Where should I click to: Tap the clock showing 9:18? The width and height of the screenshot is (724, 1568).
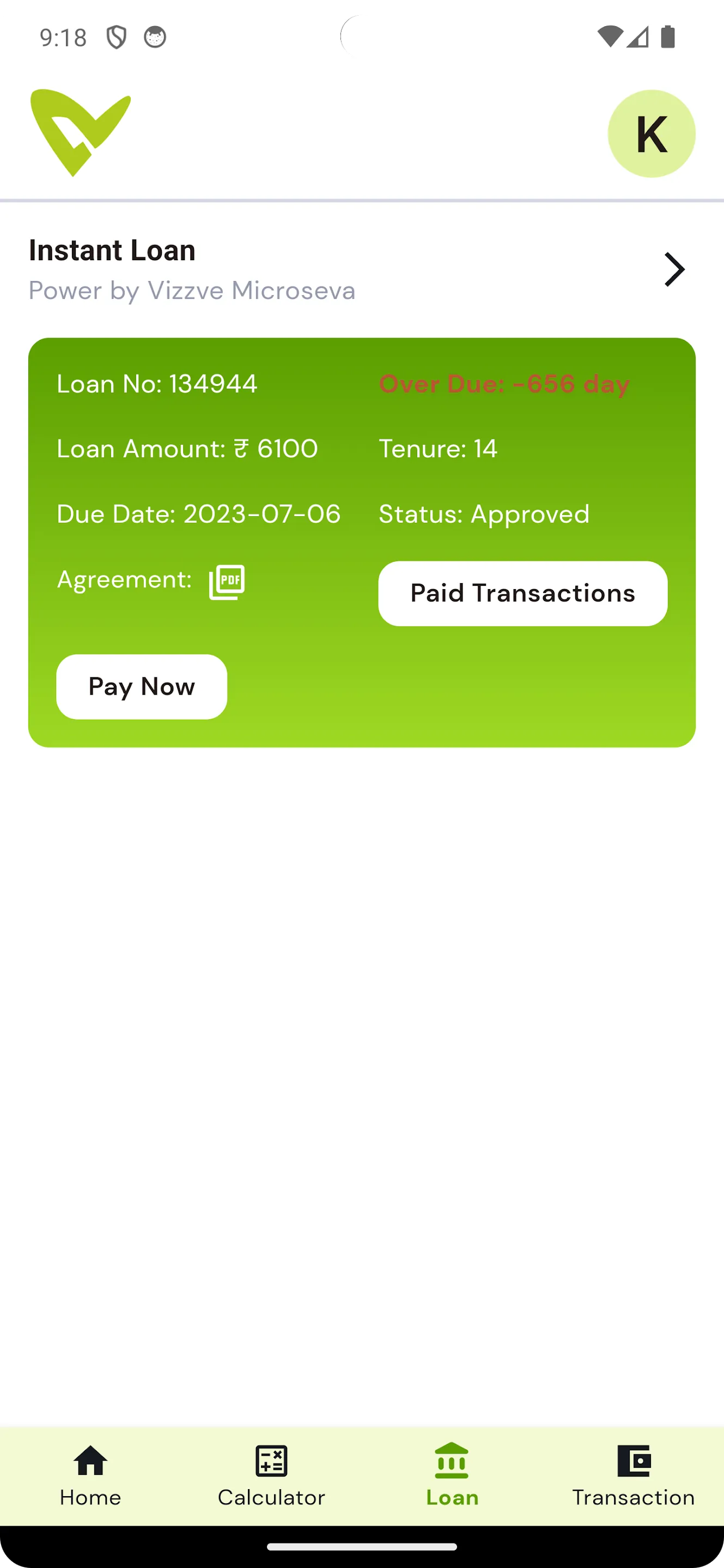[63, 37]
